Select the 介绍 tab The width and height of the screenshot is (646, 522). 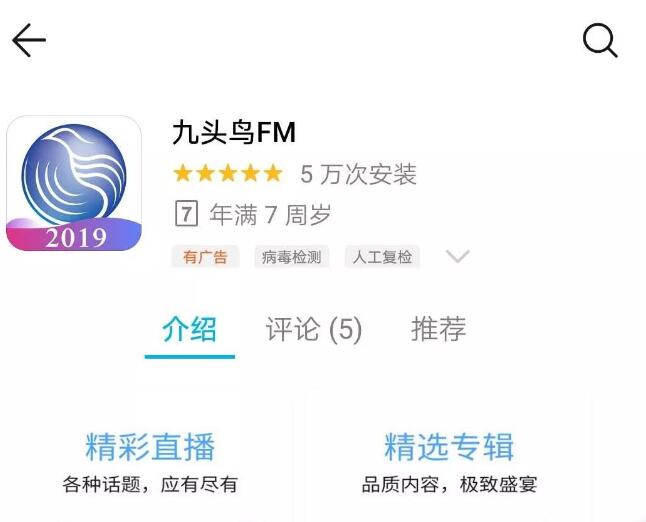pyautogui.click(x=189, y=329)
